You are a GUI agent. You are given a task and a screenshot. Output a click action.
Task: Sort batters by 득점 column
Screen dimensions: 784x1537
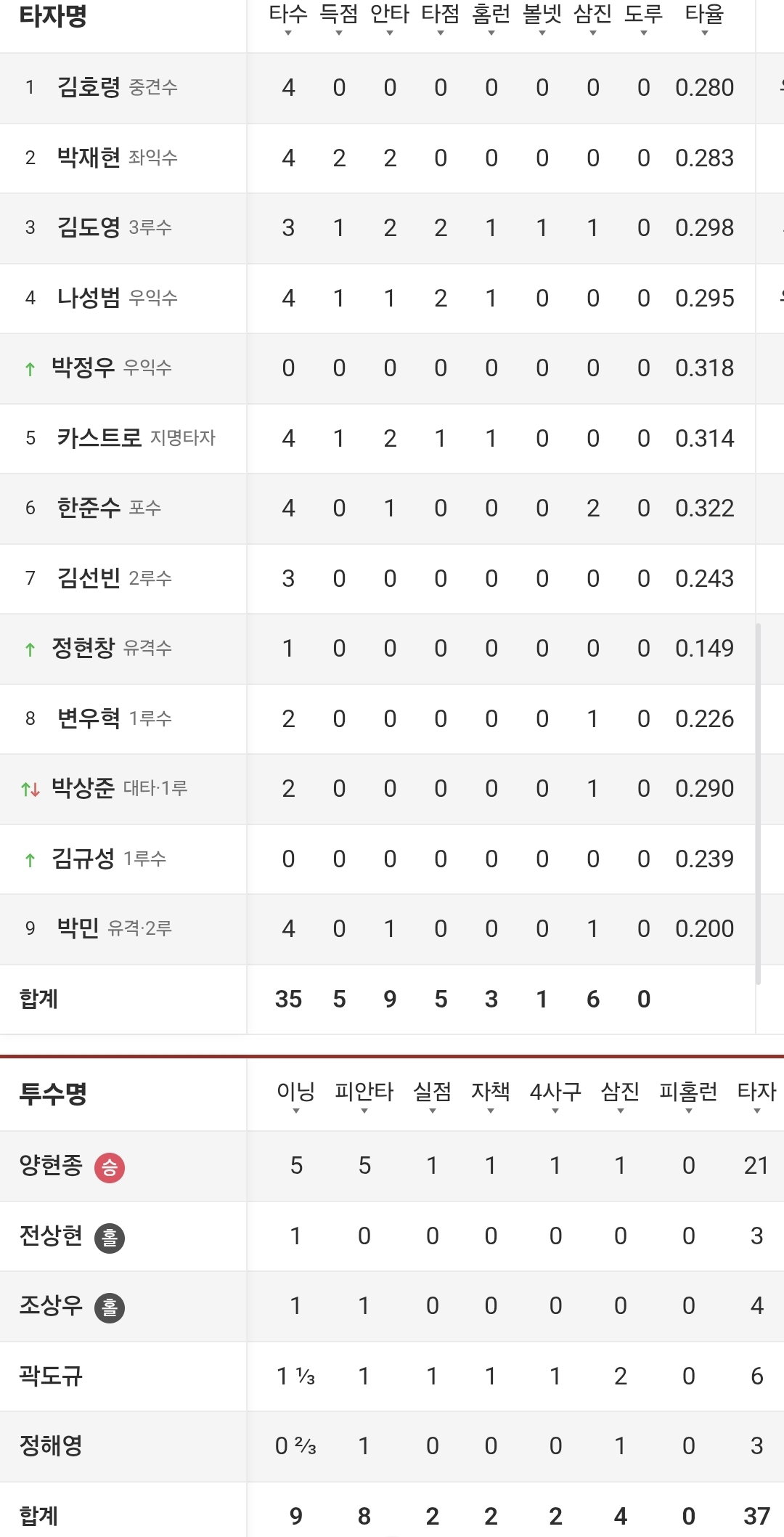(339, 19)
